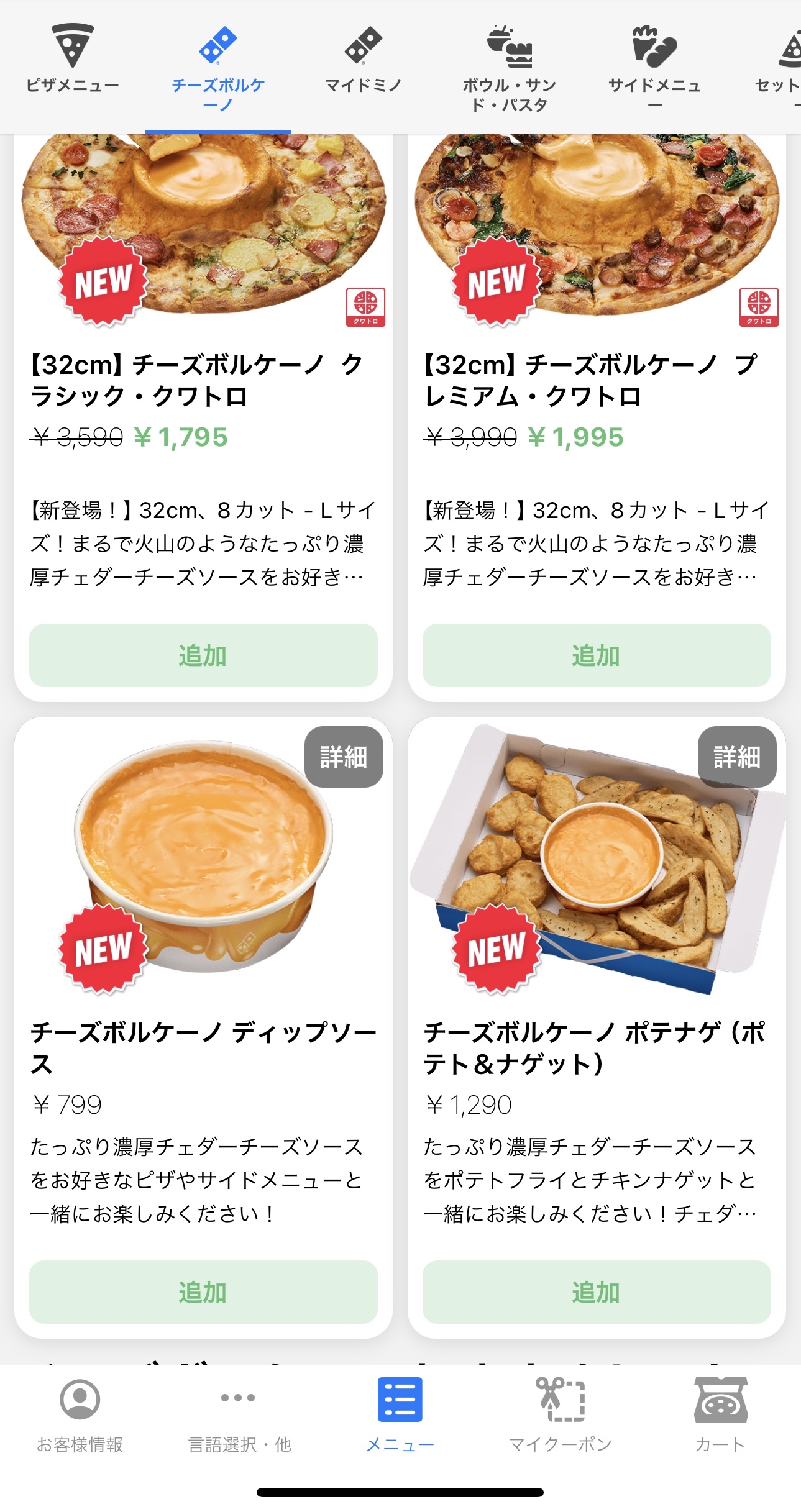
Task: Select the マイドミノ category tab
Action: 364,62
